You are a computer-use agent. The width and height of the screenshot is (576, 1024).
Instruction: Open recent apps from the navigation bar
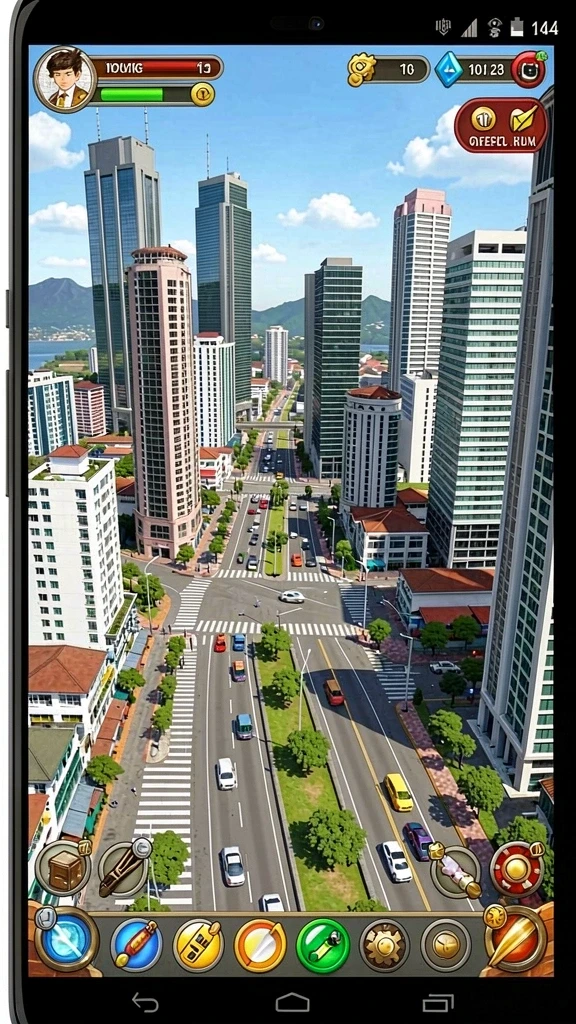[x=438, y=1002]
